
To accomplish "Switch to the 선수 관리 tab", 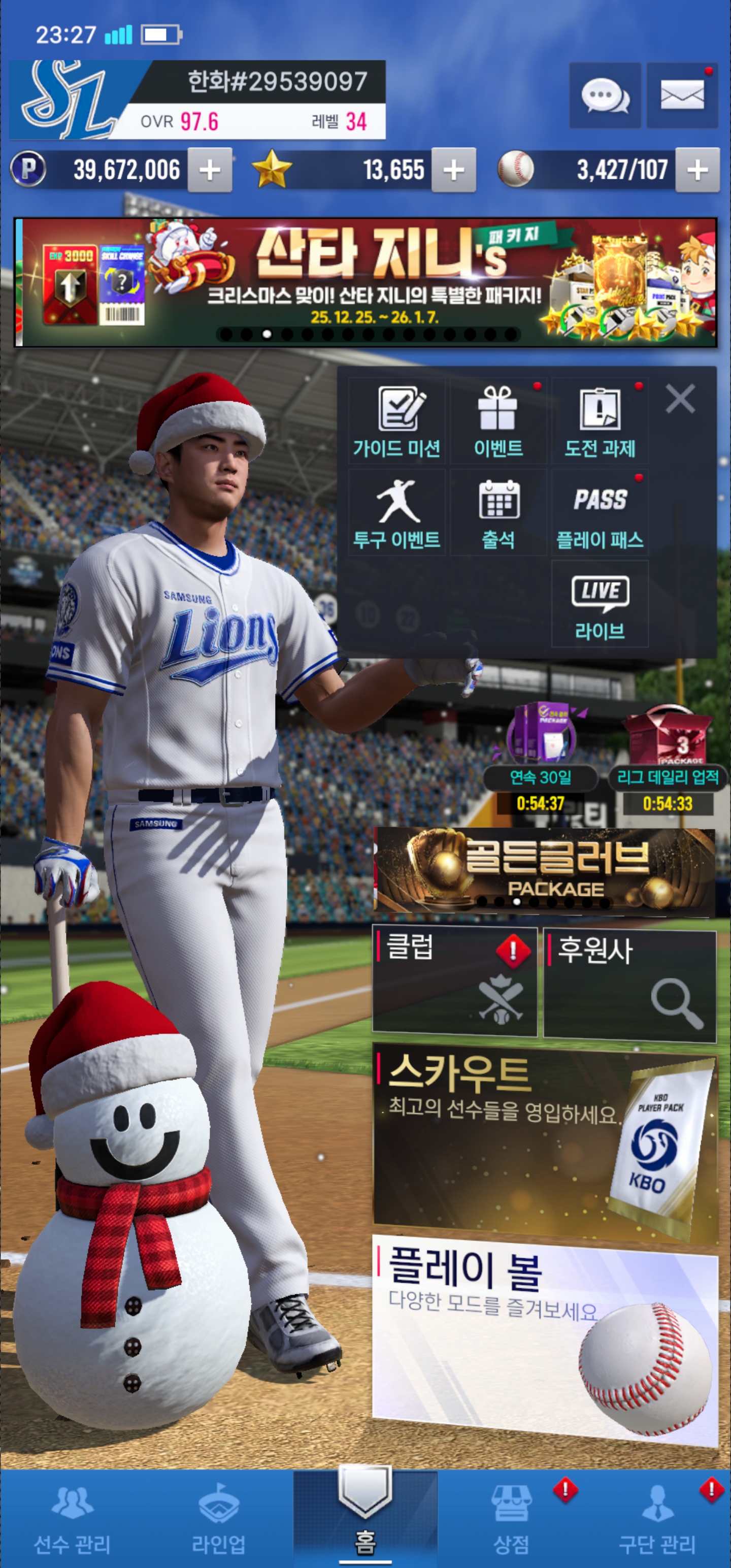I will [x=73, y=1517].
